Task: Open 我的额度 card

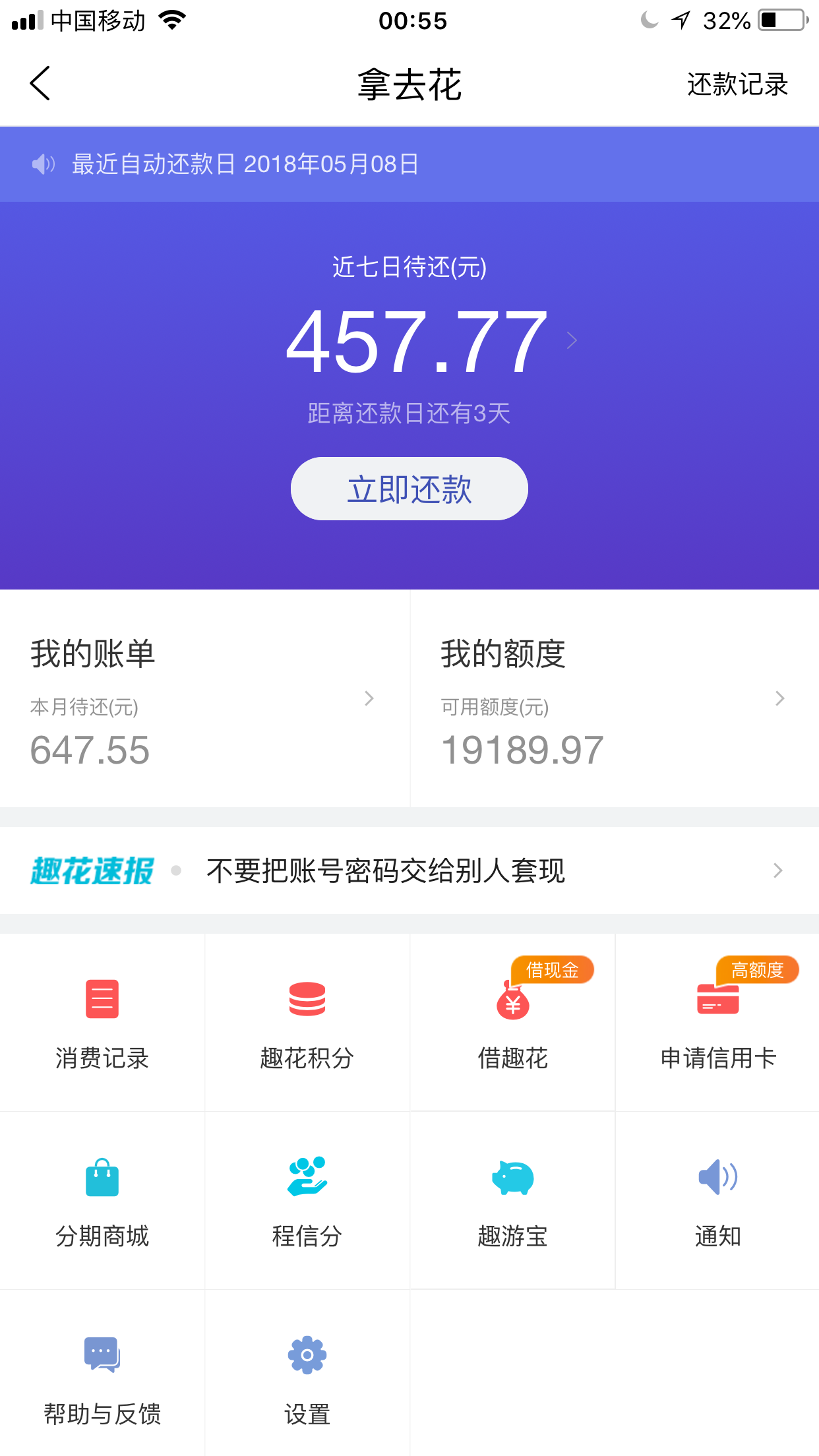Action: (x=615, y=699)
